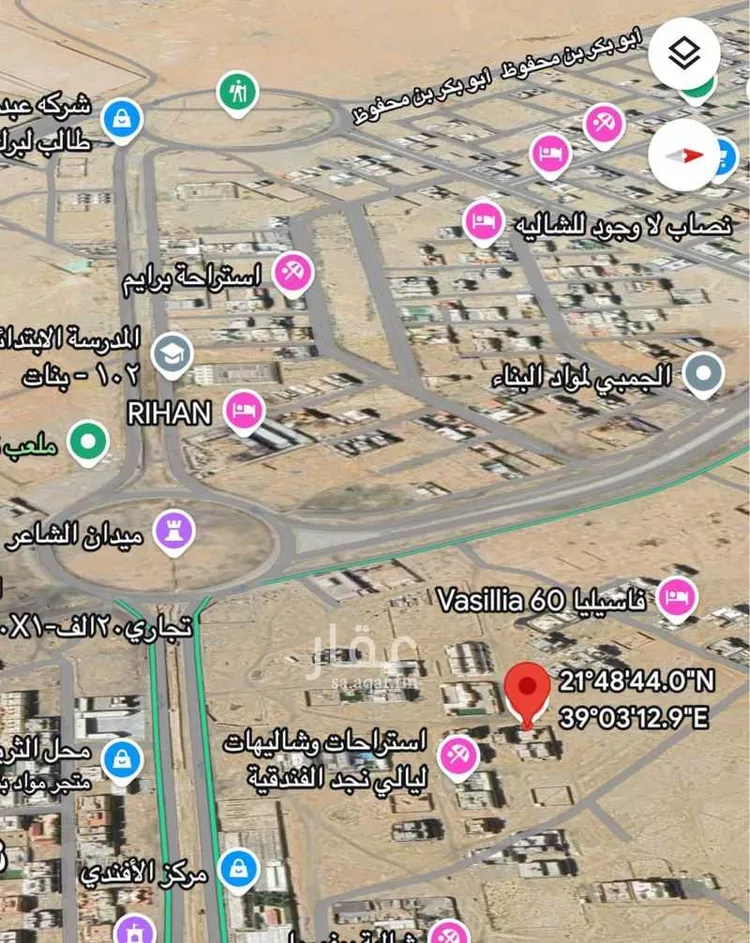Open the مركز الأفندي shopping pin

coord(240,869)
